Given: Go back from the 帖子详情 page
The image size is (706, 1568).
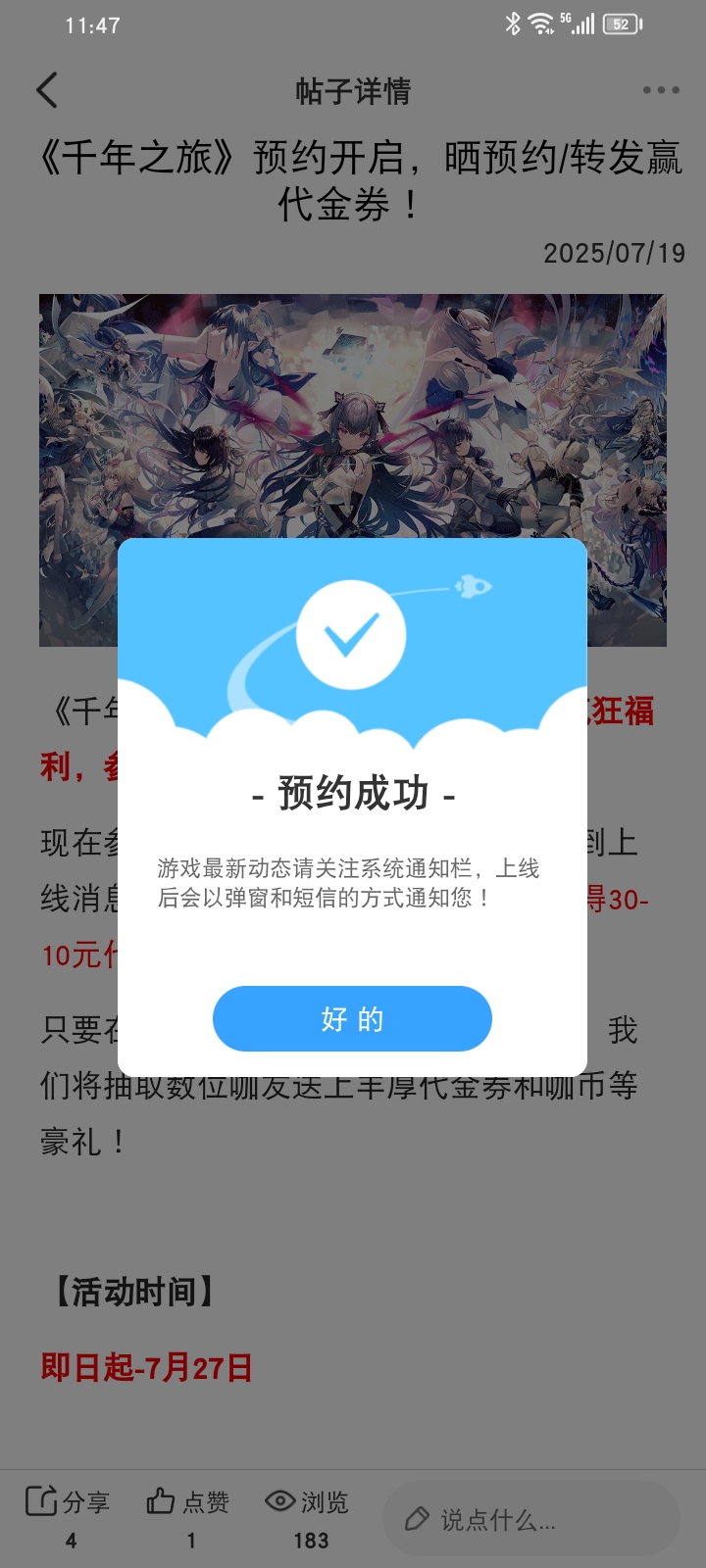Looking at the screenshot, I should tap(47, 90).
